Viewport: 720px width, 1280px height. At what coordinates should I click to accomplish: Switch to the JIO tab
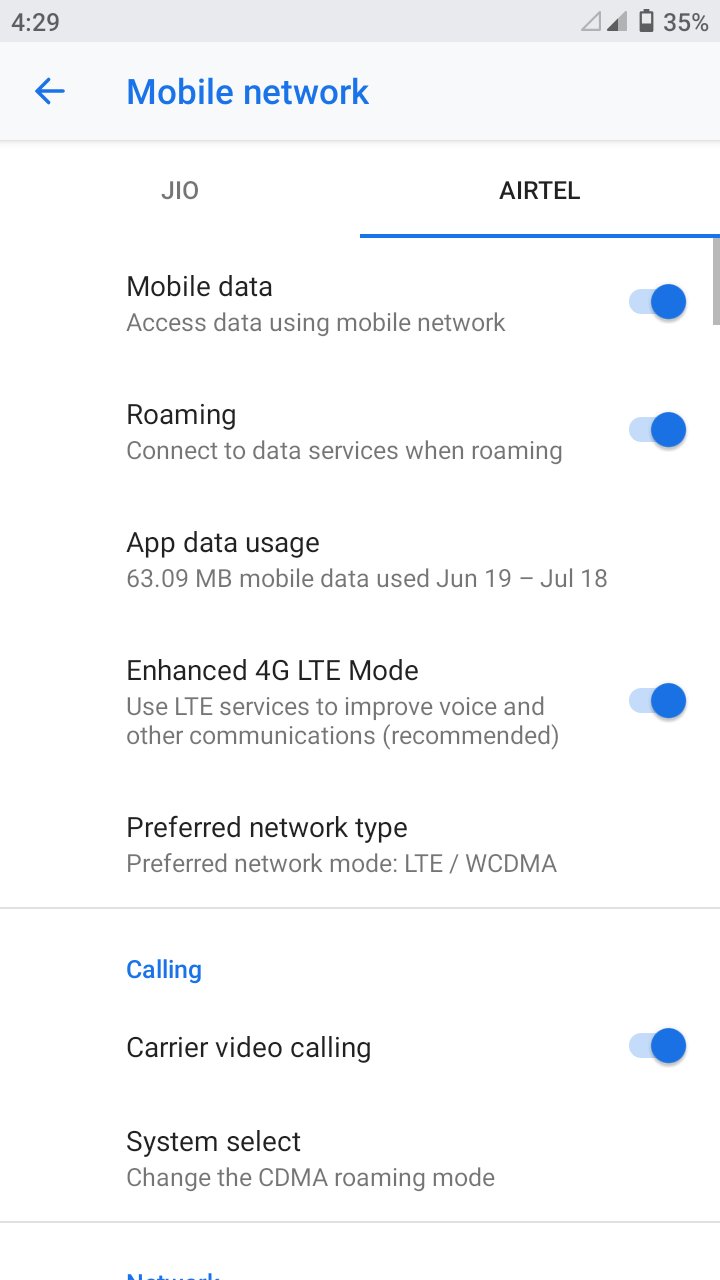(180, 190)
